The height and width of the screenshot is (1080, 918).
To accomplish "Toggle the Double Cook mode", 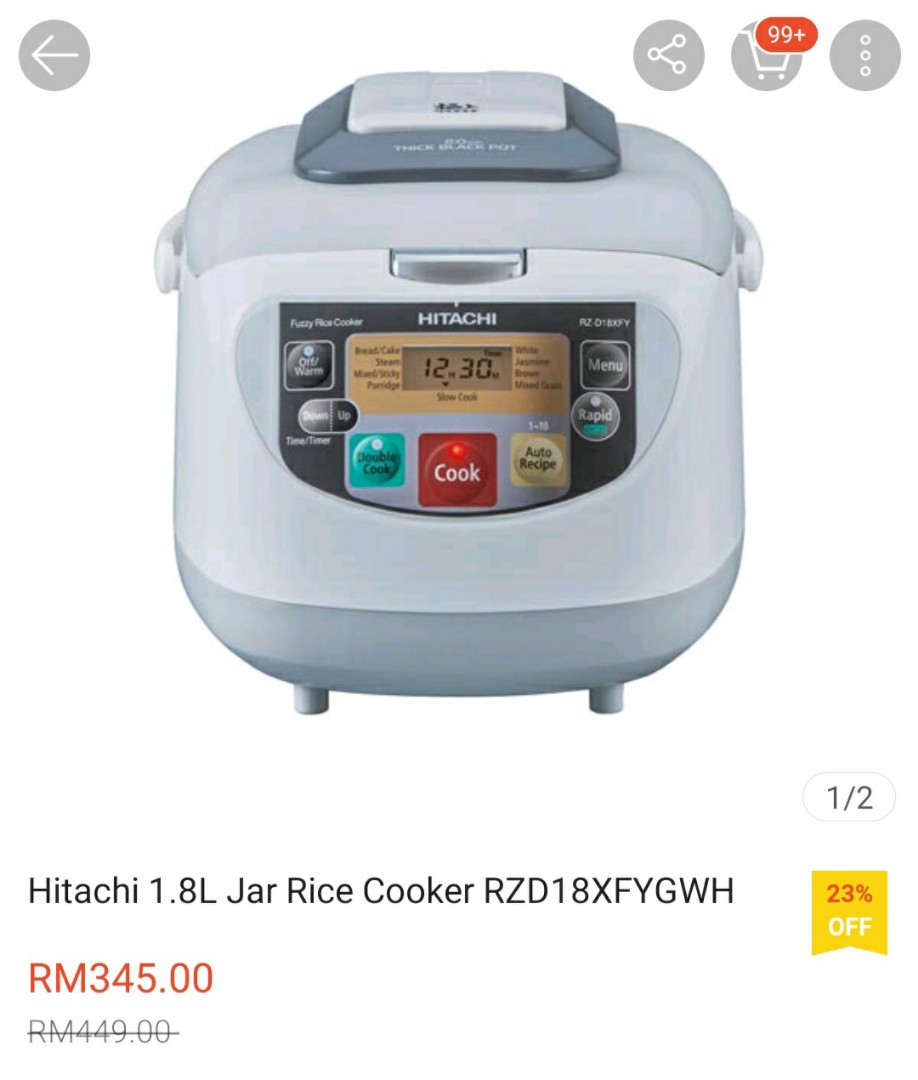I will tap(377, 461).
